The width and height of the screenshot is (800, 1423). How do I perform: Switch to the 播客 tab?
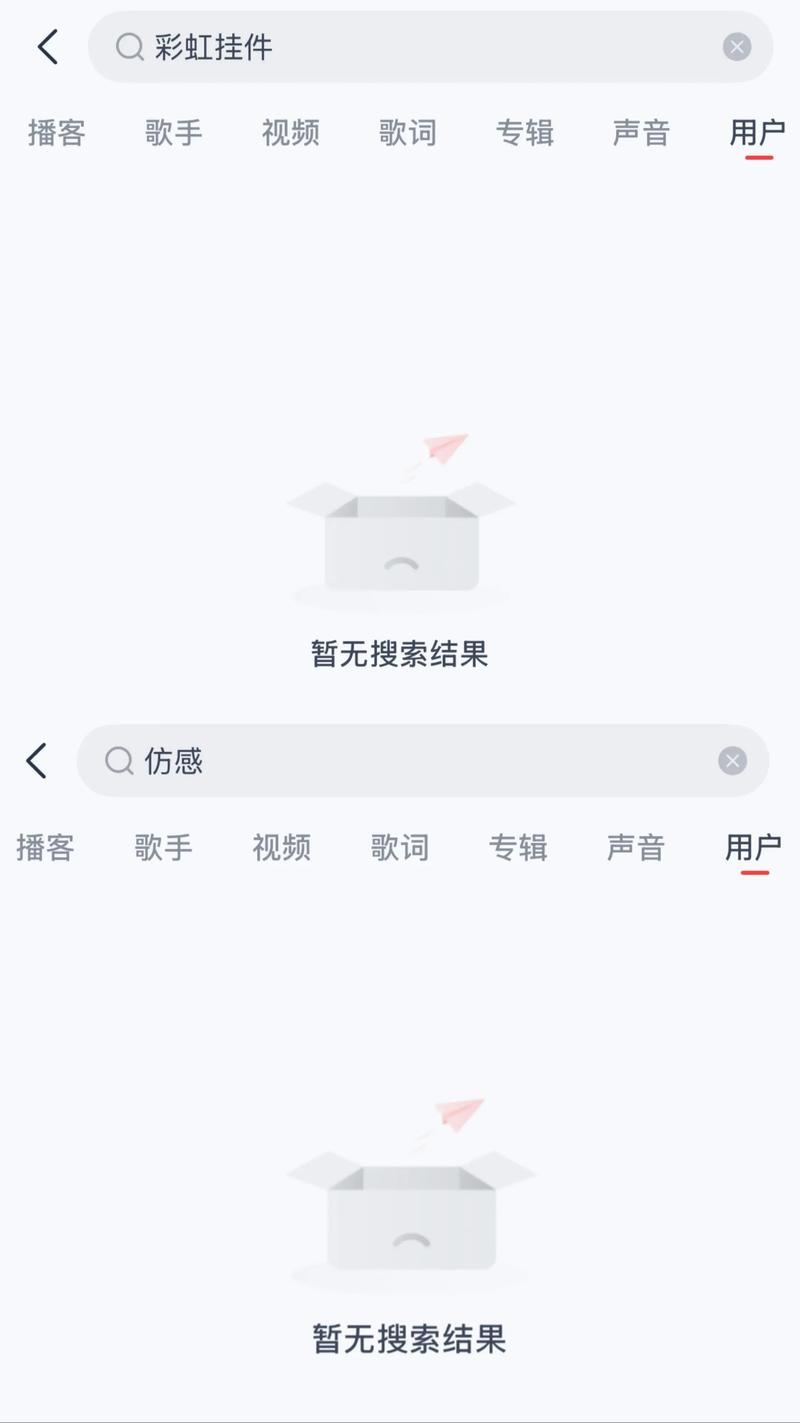[x=57, y=133]
